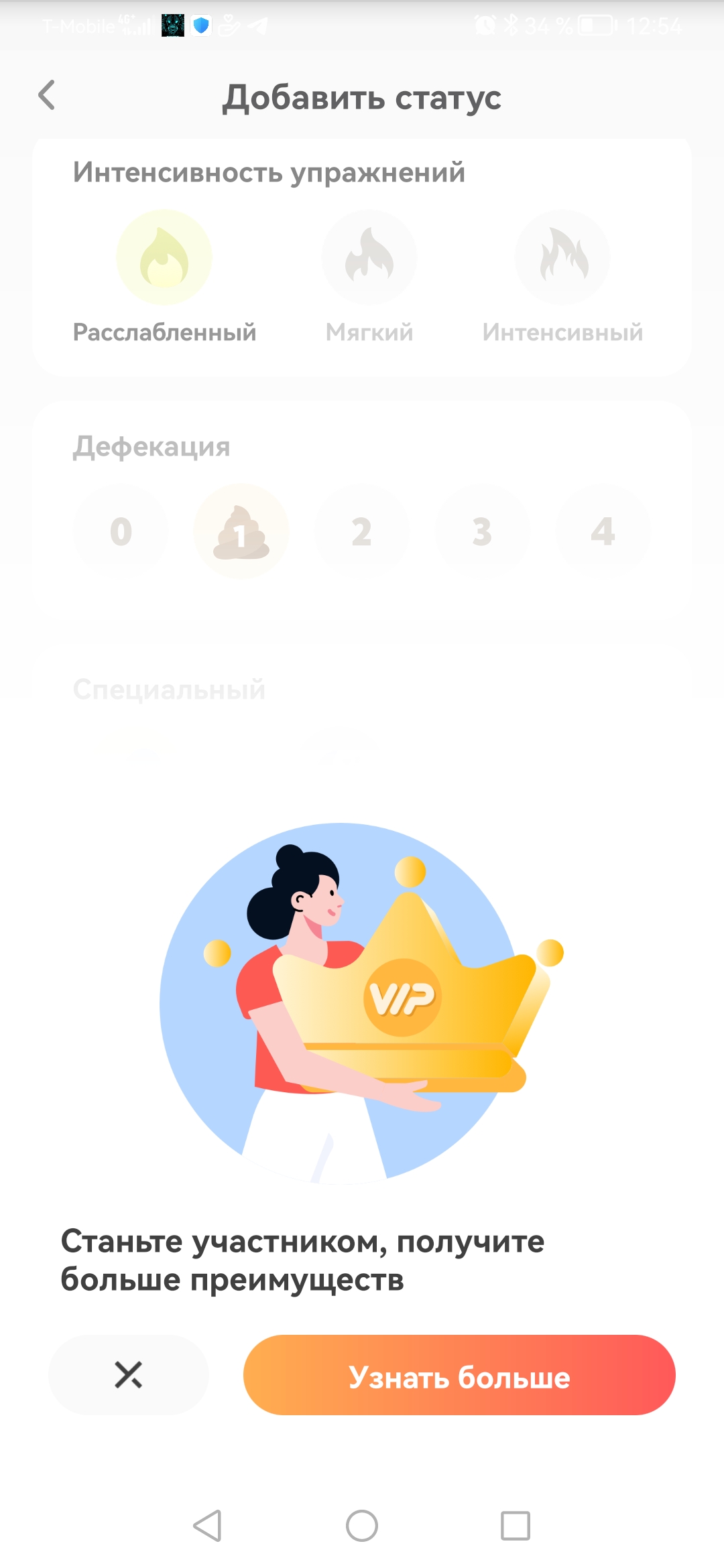Go to the system home screen
The width and height of the screenshot is (724, 1568).
coord(362,1526)
